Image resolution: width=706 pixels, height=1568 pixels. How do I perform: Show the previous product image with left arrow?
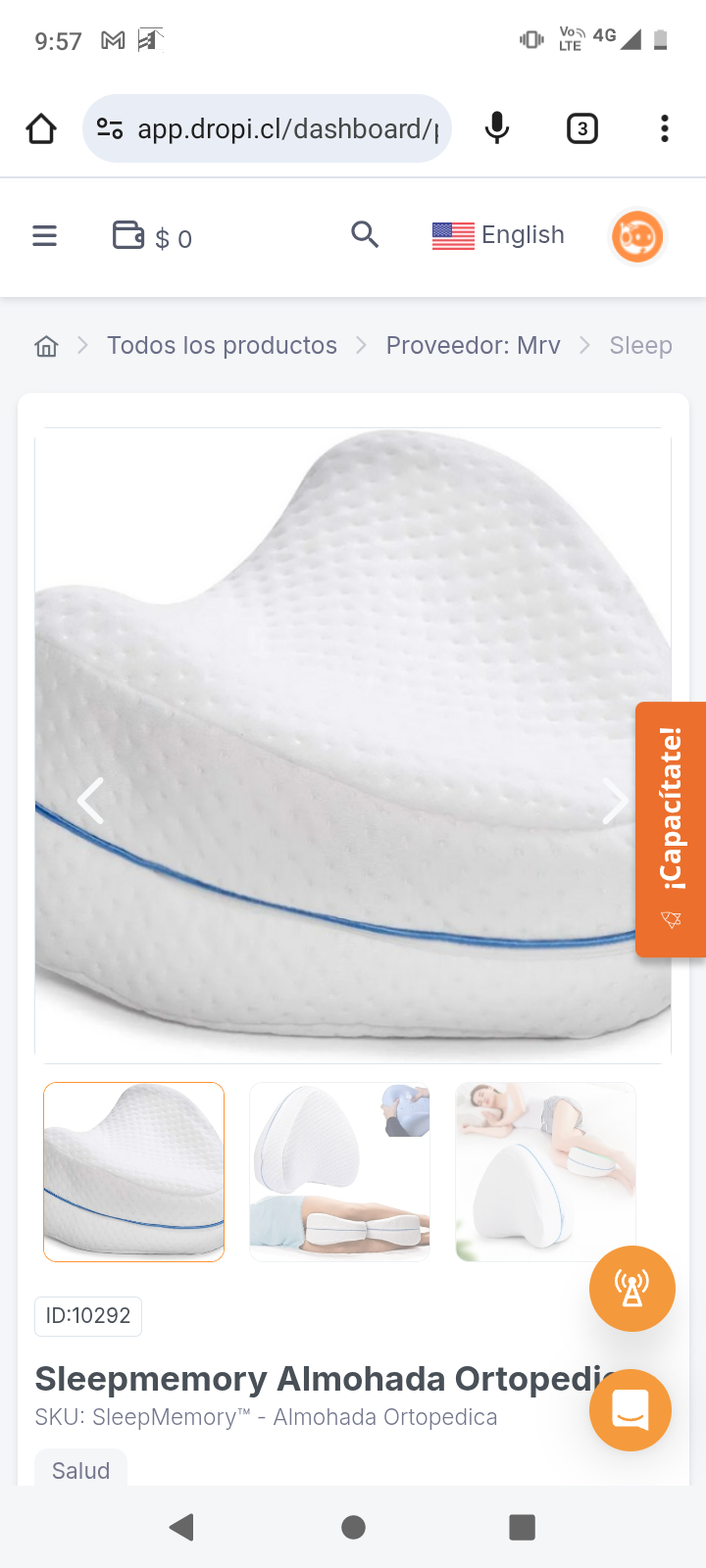point(90,801)
